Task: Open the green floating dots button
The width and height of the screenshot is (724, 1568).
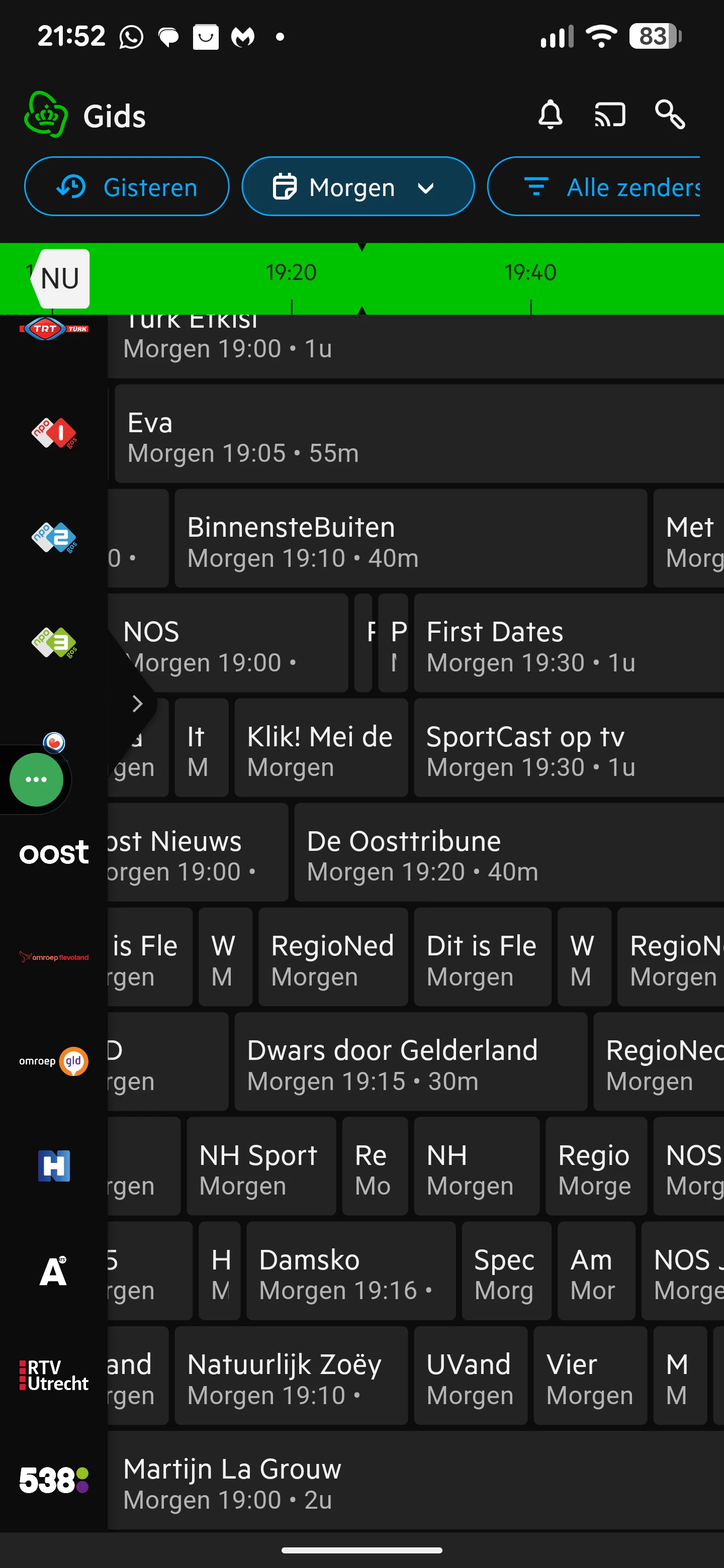Action: click(36, 780)
